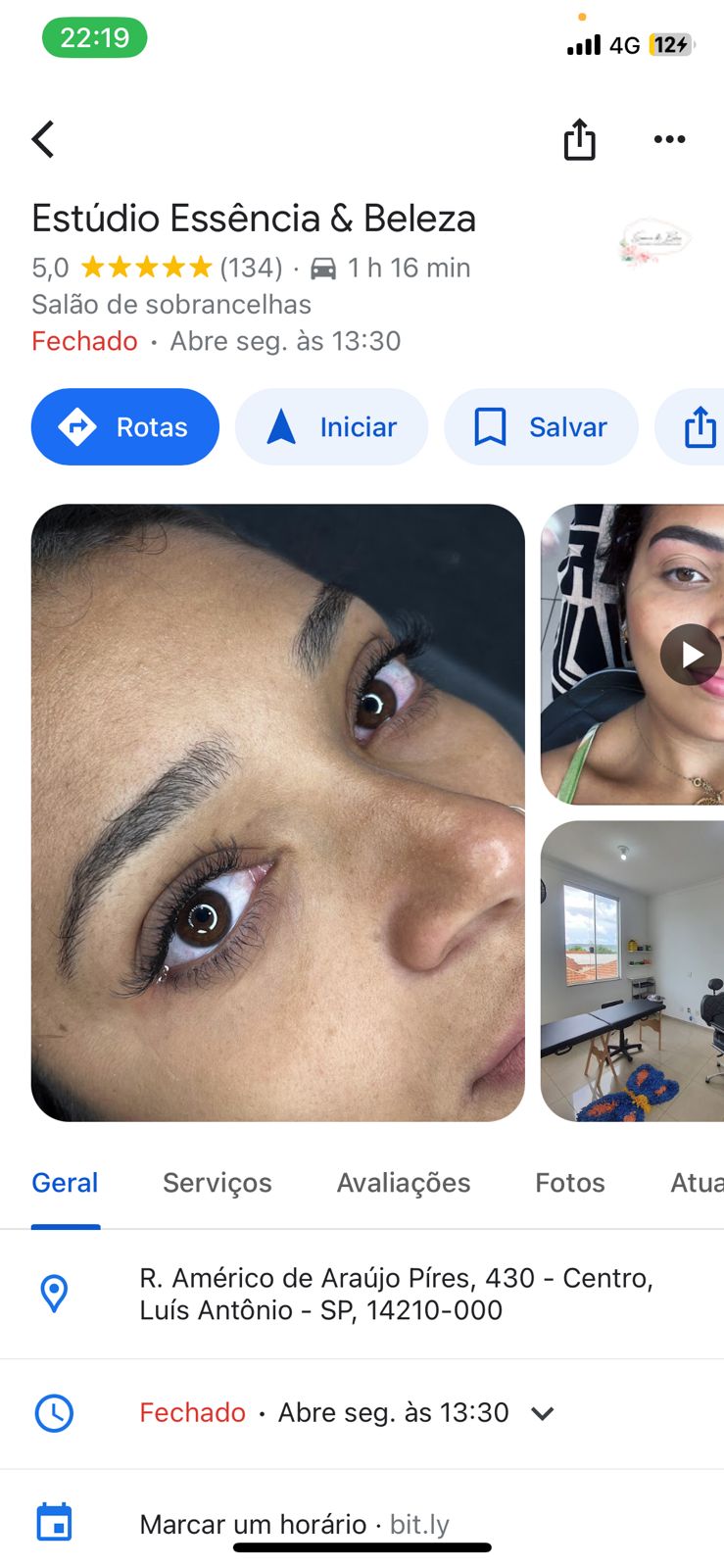The image size is (724, 1568).
Task: Switch to the Avaliações tab
Action: coord(403,1183)
